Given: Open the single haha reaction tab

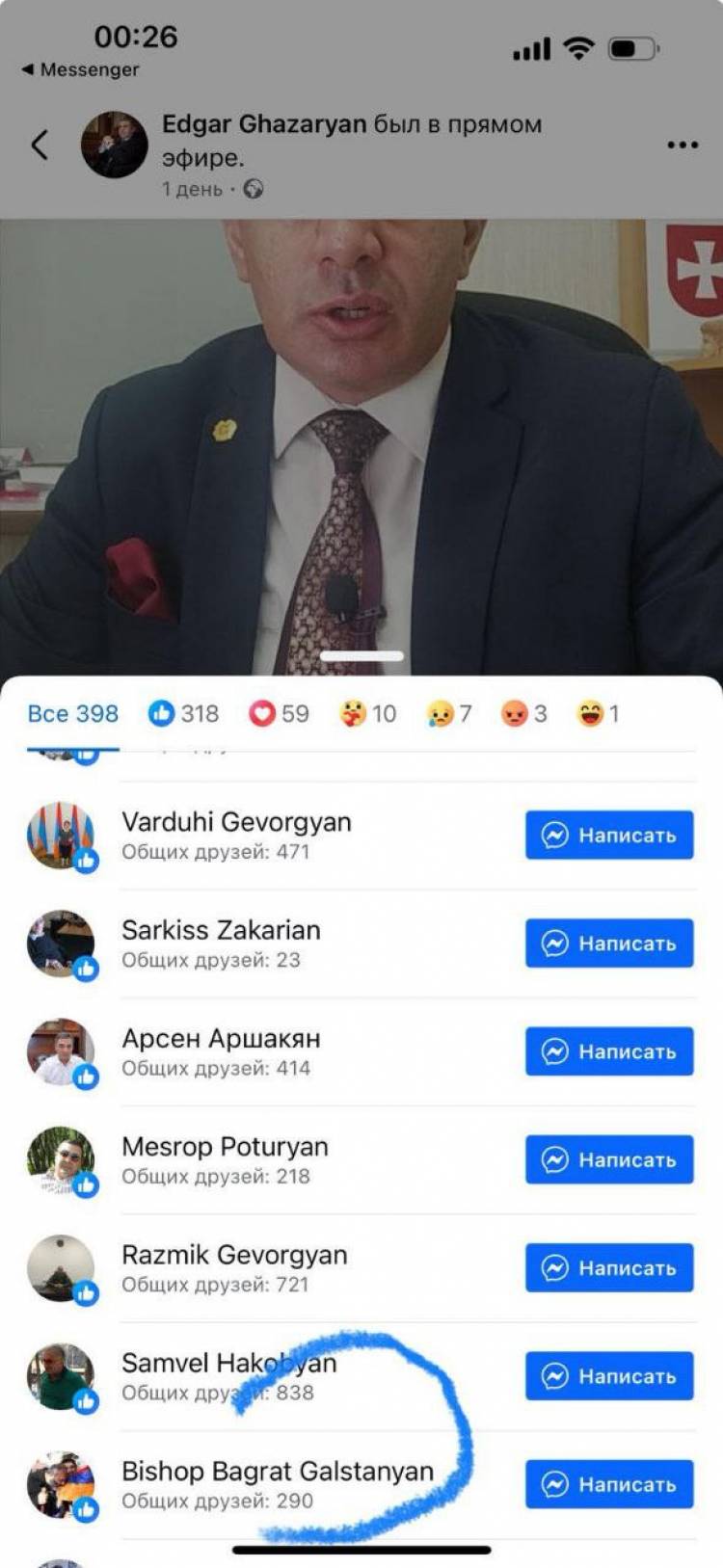Looking at the screenshot, I should pyautogui.click(x=598, y=713).
